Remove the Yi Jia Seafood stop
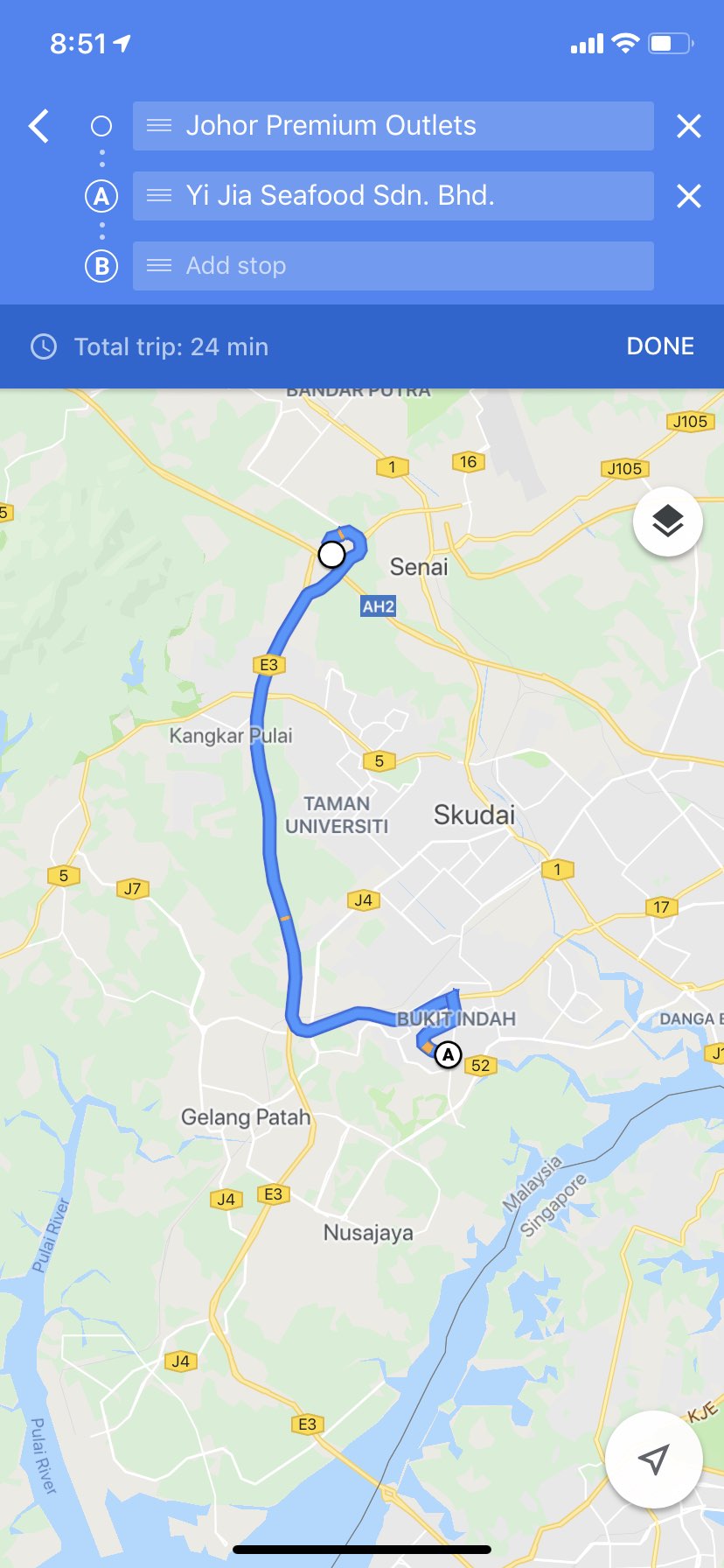 pos(689,196)
